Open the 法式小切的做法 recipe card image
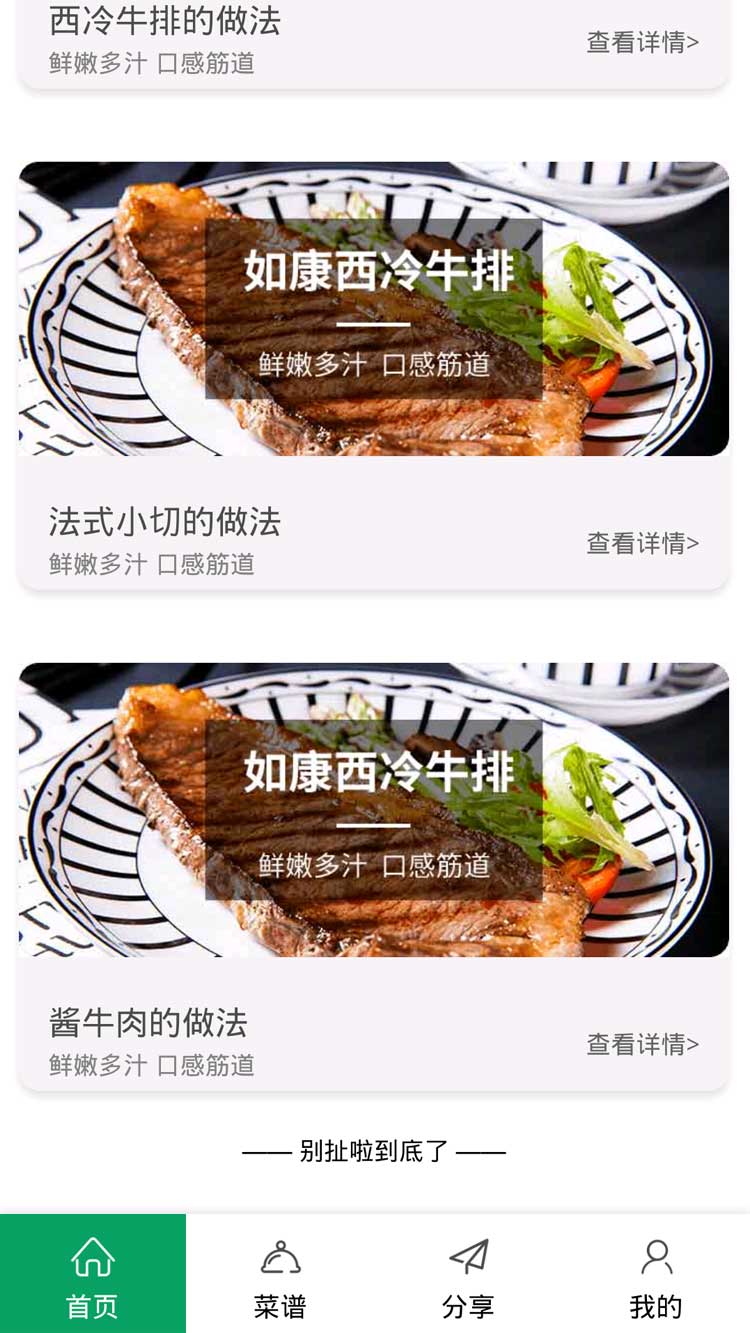 [374, 309]
